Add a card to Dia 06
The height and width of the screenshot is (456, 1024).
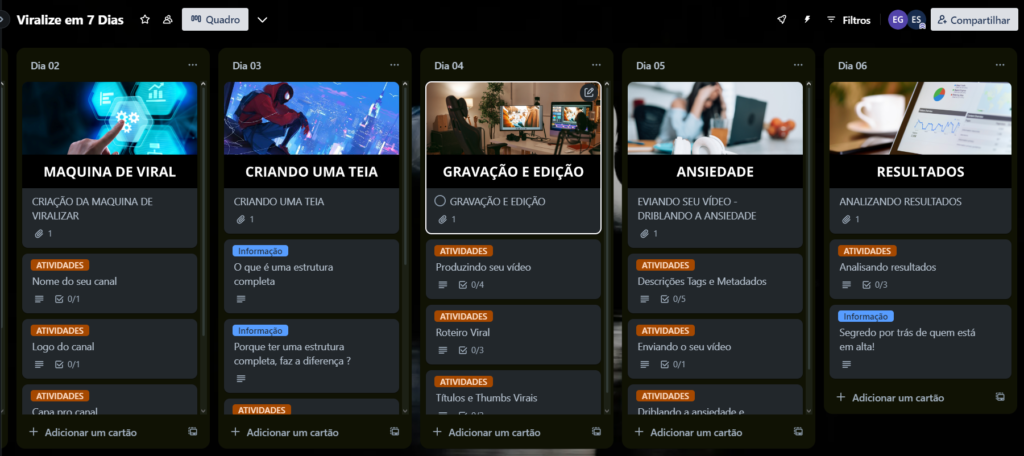coord(897,397)
